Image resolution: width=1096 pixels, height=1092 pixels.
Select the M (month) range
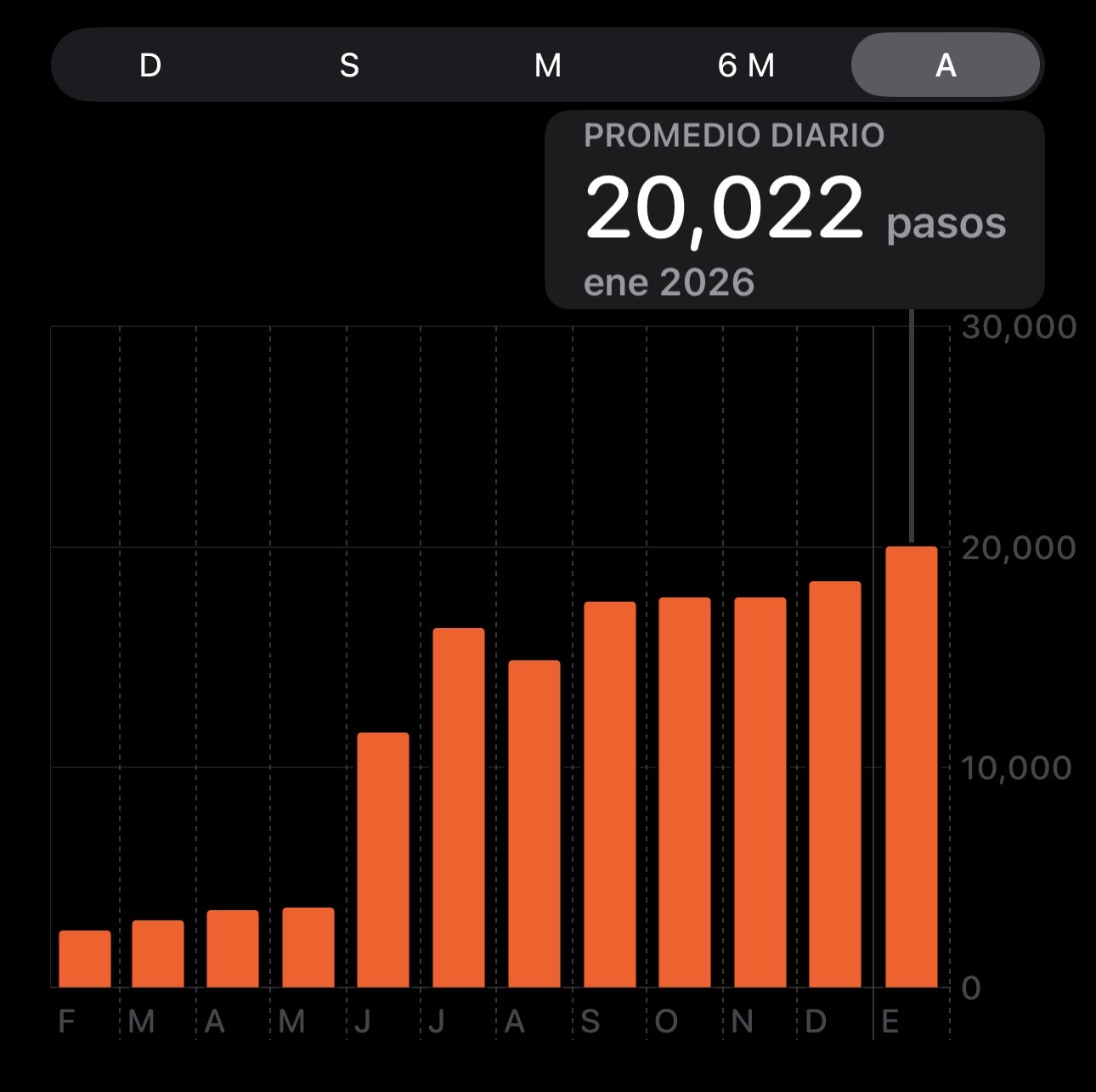[548, 65]
